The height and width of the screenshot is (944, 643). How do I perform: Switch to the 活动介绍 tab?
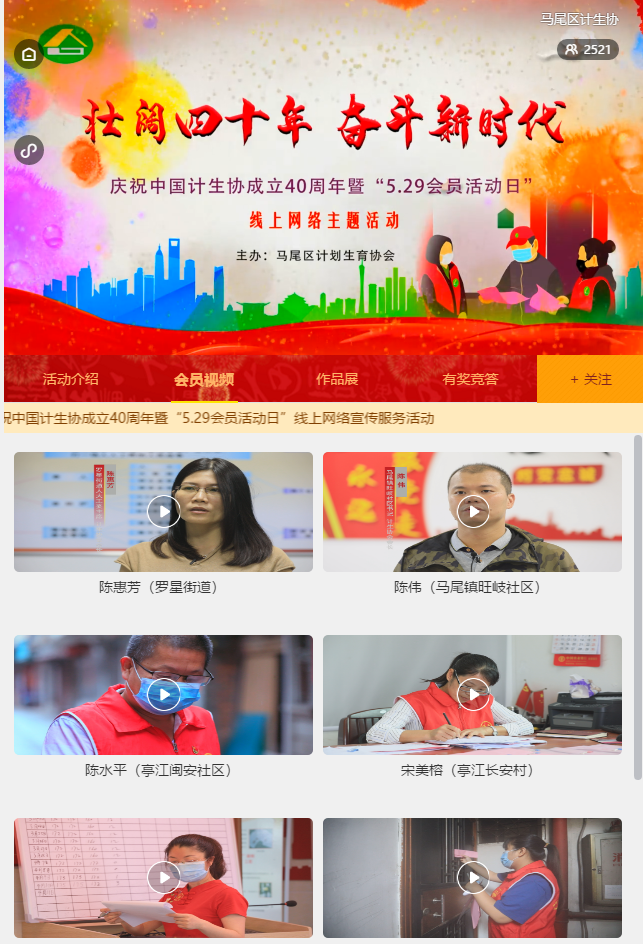click(x=70, y=379)
